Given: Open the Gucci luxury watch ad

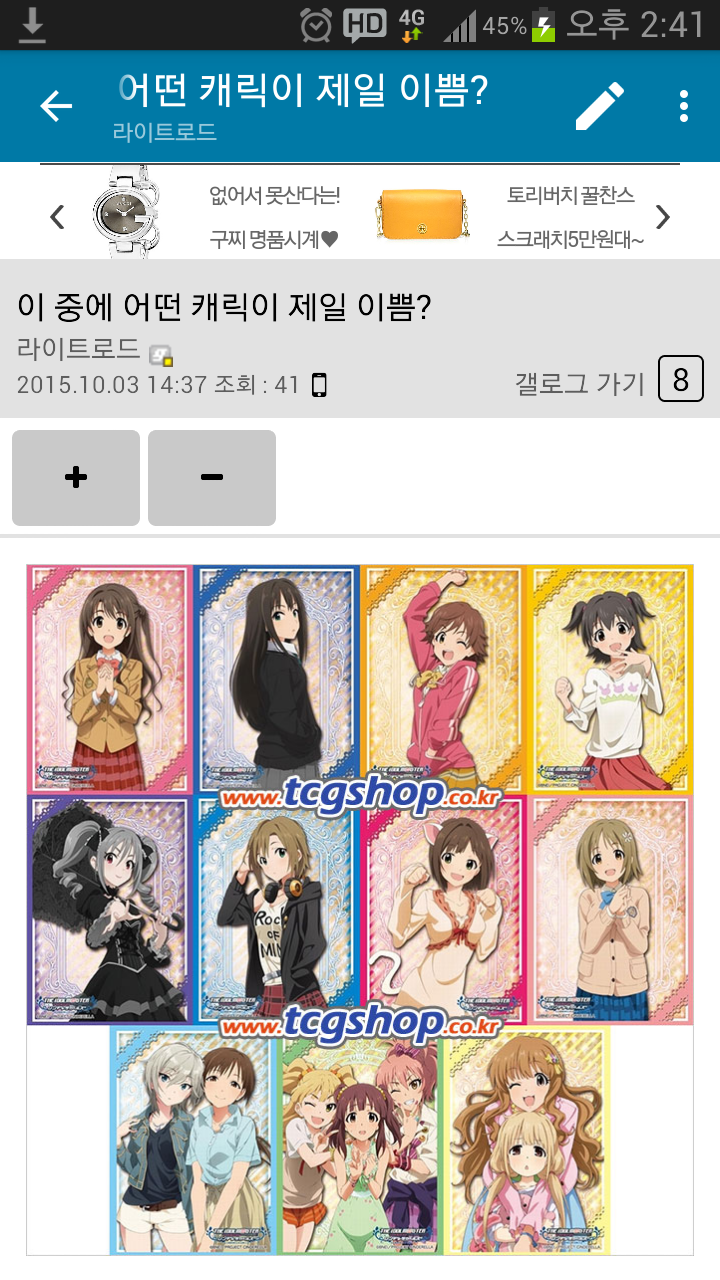Looking at the screenshot, I should click(220, 216).
